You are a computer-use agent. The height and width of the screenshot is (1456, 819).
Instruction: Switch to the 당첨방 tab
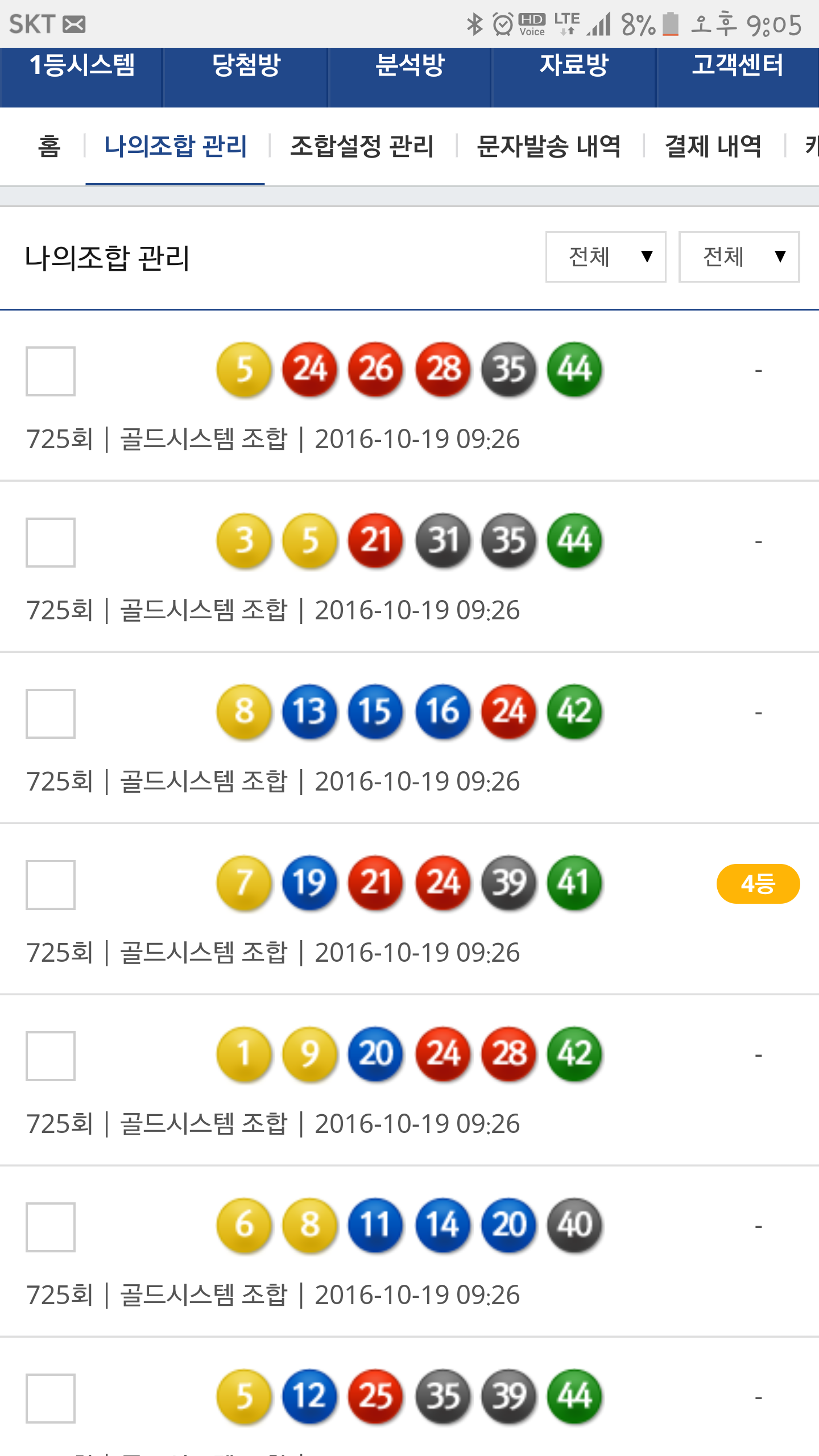246,66
